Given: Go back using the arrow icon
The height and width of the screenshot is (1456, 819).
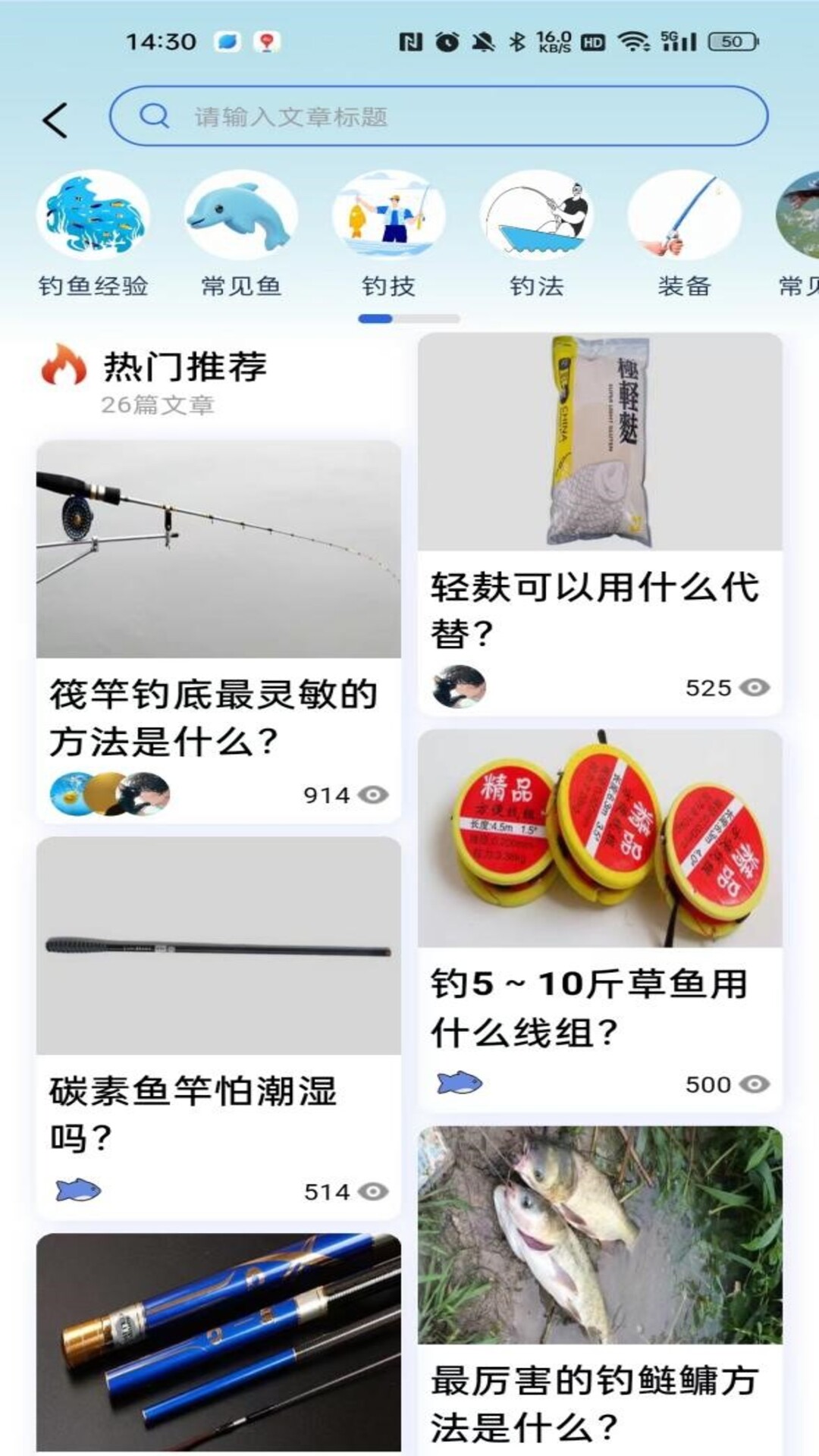Looking at the screenshot, I should pyautogui.click(x=55, y=120).
